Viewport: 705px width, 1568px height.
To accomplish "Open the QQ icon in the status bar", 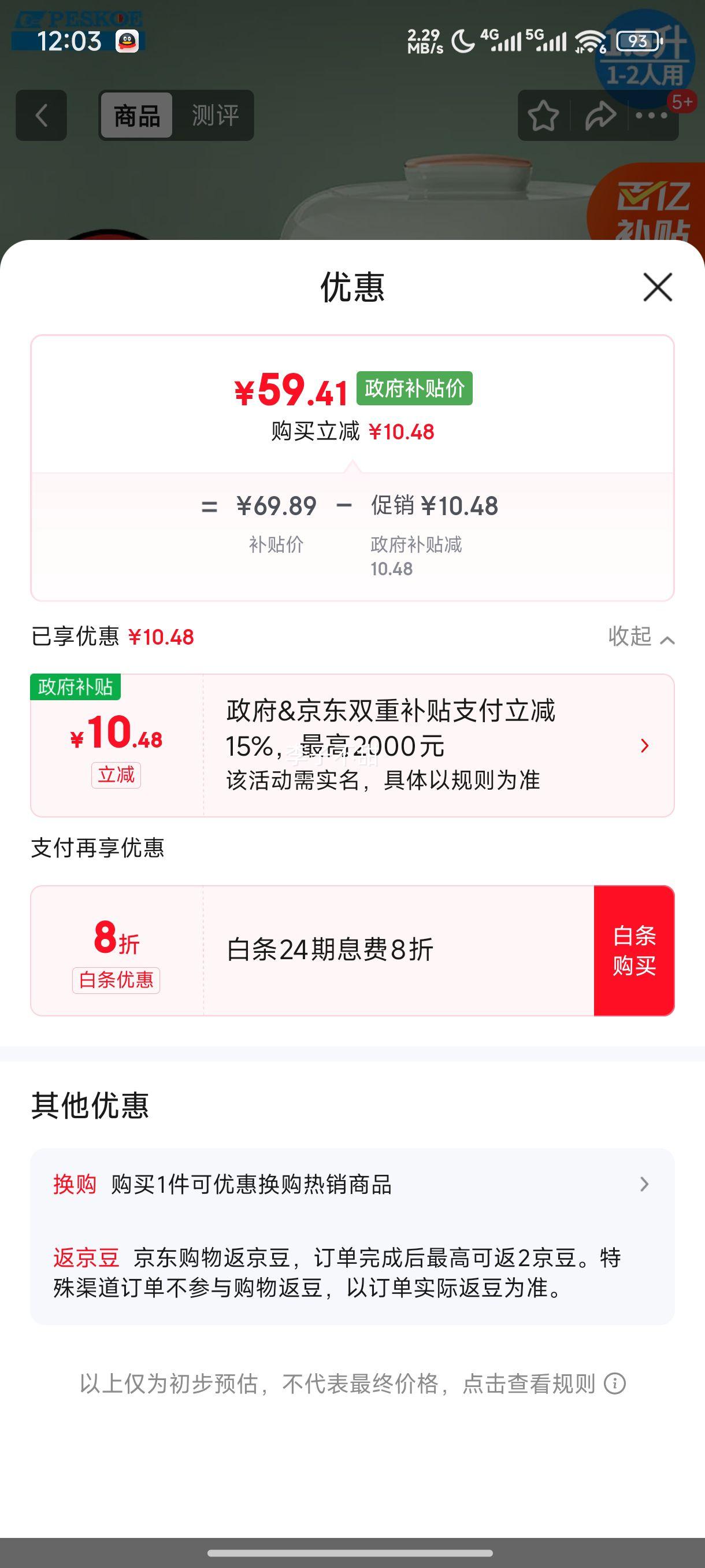I will point(126,41).
